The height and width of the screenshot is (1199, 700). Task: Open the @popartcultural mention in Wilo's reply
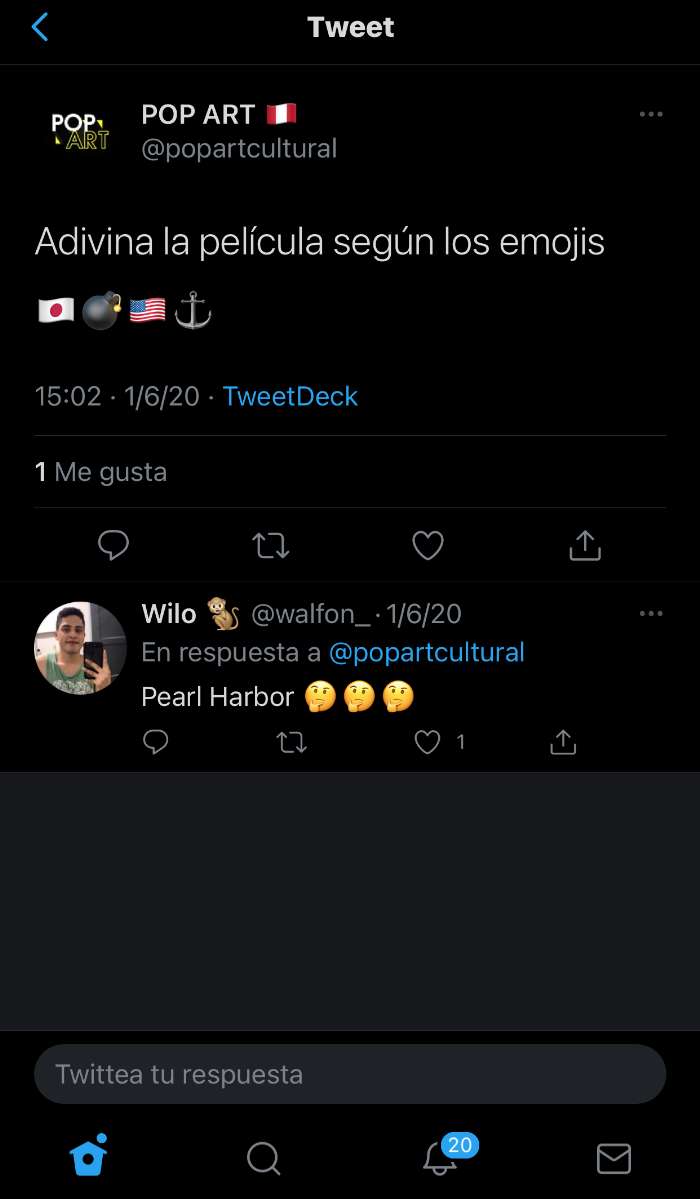coord(426,653)
